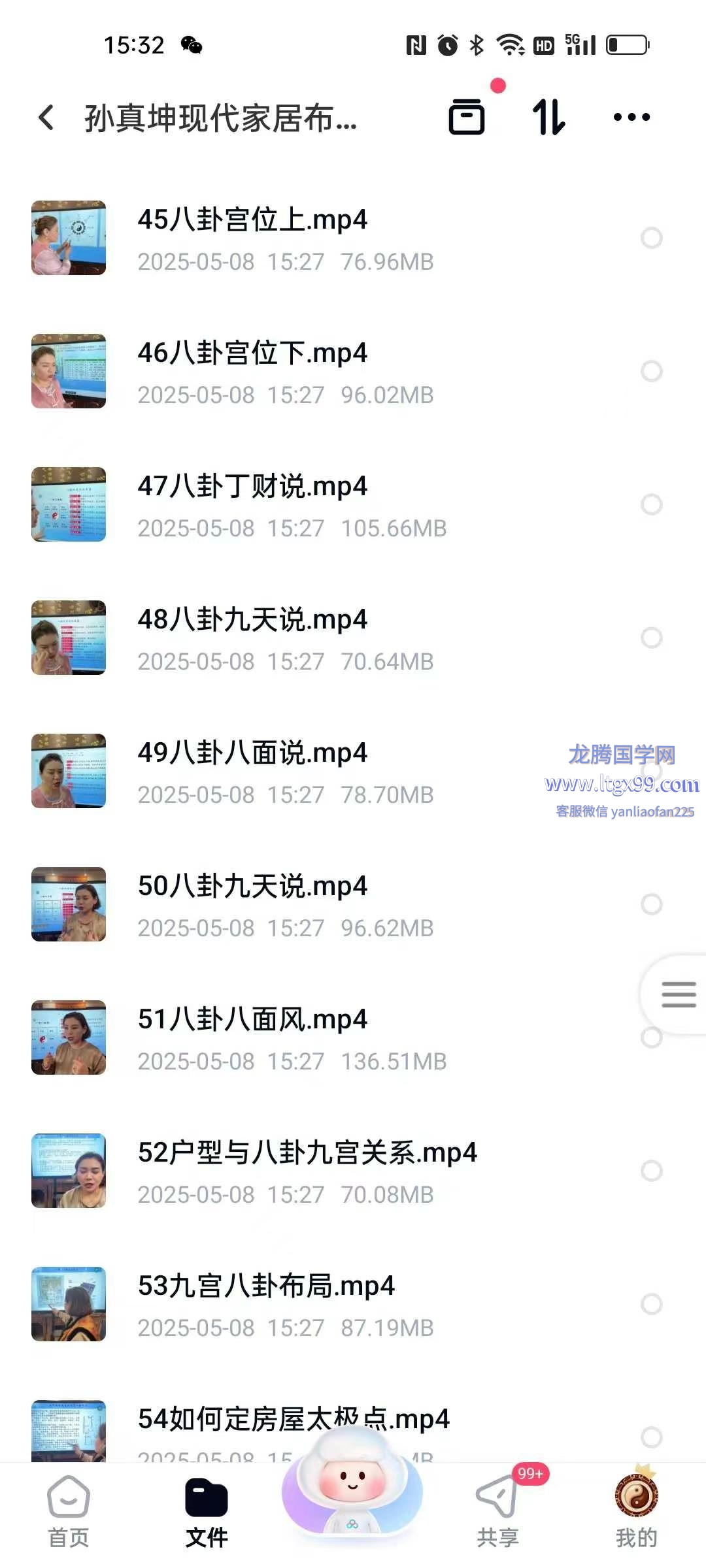This screenshot has width=706, height=1568.
Task: Select checkbox for 46八卦宫位下.mp4
Action: 651,371
